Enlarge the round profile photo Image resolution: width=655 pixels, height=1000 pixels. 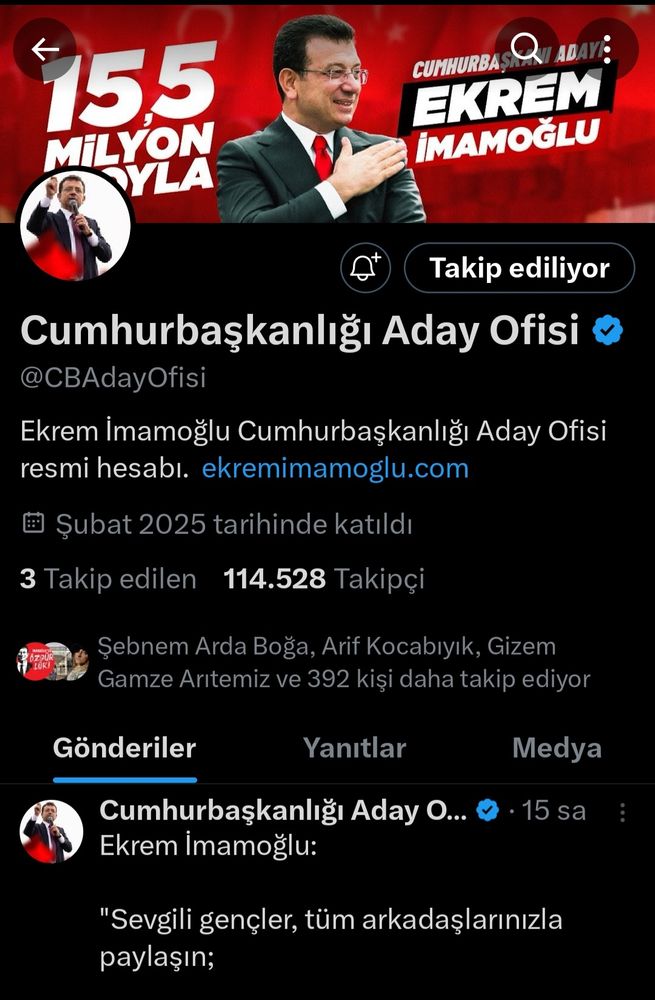point(75,224)
